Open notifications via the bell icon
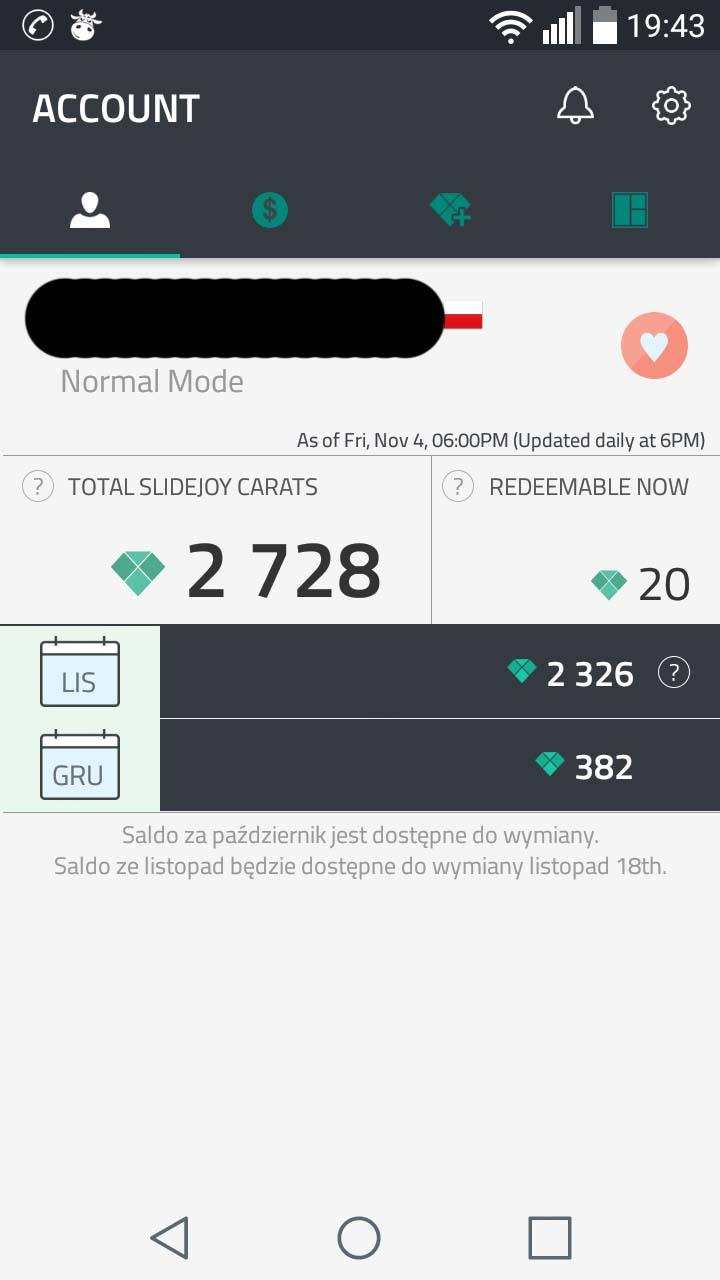This screenshot has height=1280, width=720. coord(573,105)
